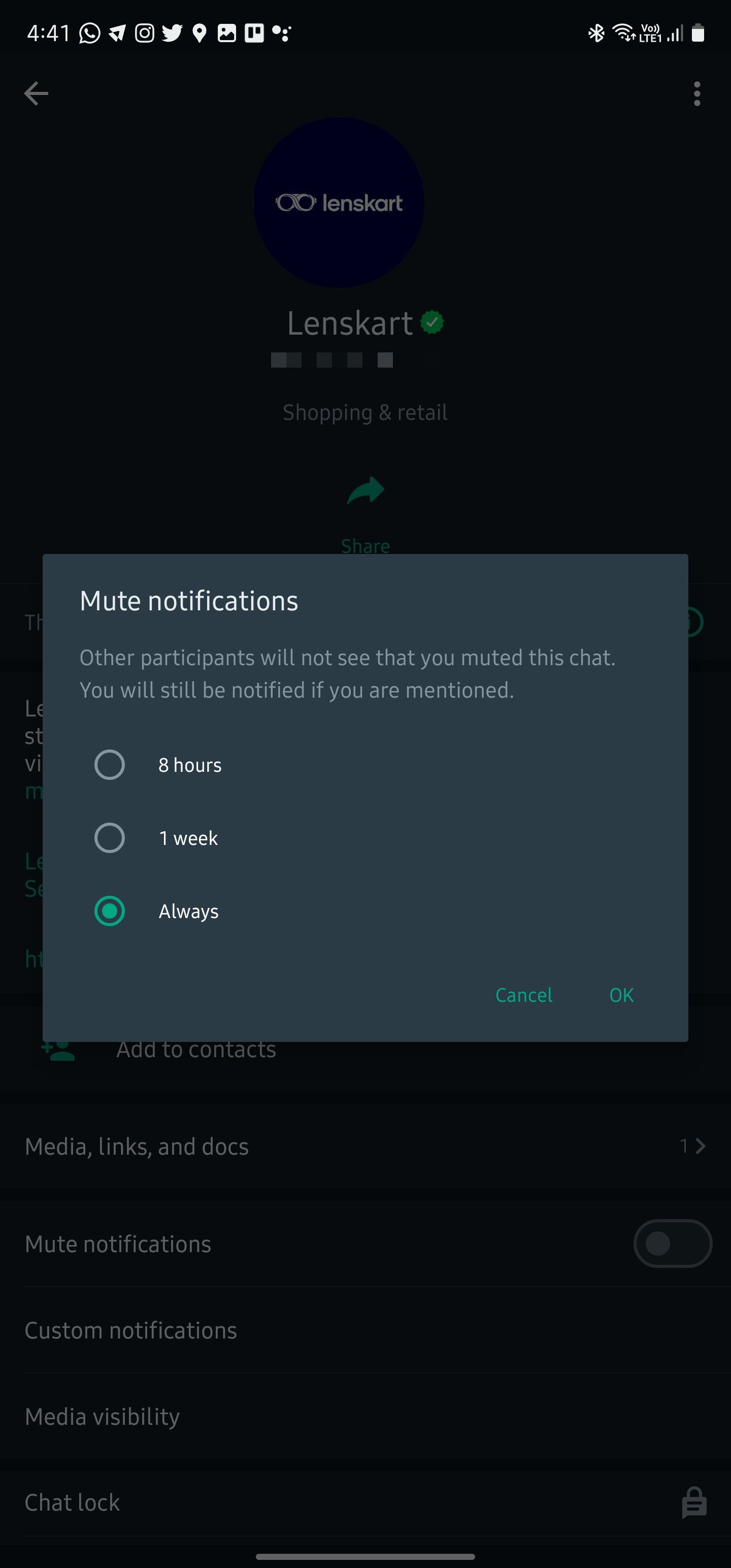
Task: Enable the Mute notifications switch
Action: (x=672, y=1244)
